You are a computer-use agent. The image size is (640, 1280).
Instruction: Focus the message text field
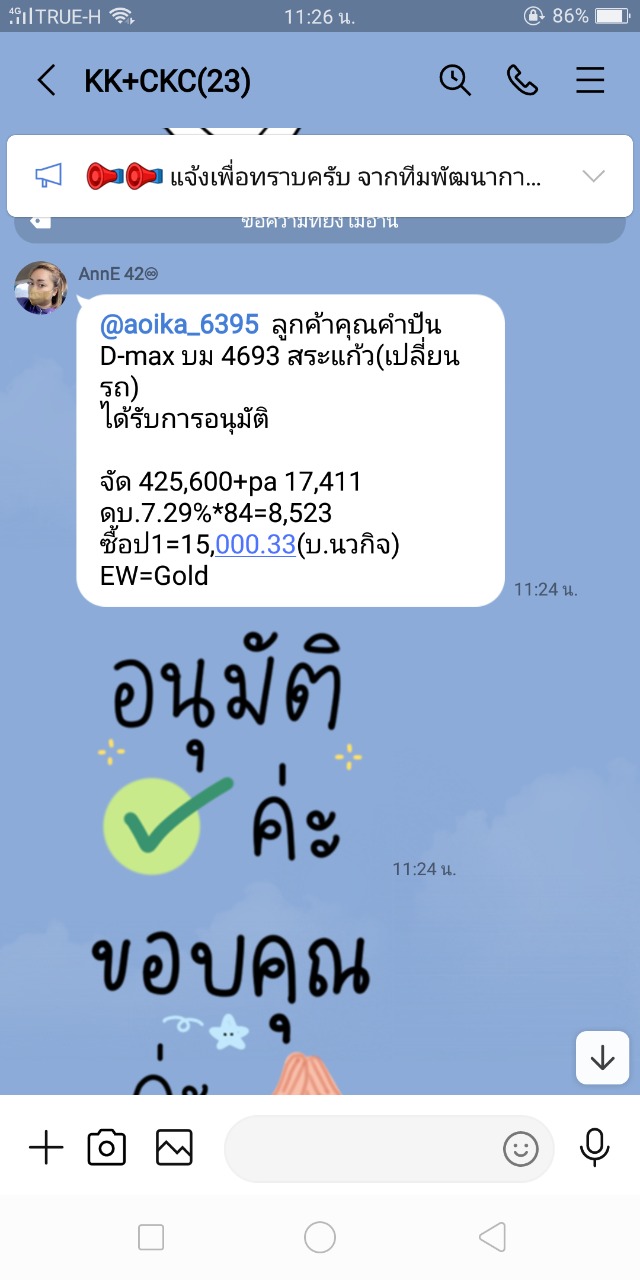click(x=360, y=1149)
